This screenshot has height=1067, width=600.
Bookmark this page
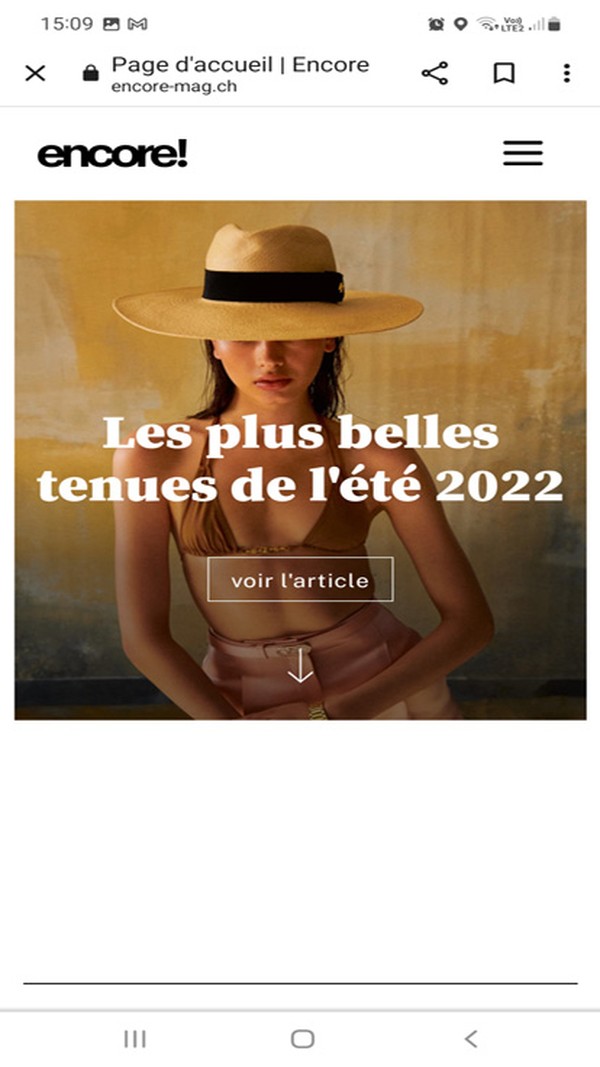pos(504,73)
